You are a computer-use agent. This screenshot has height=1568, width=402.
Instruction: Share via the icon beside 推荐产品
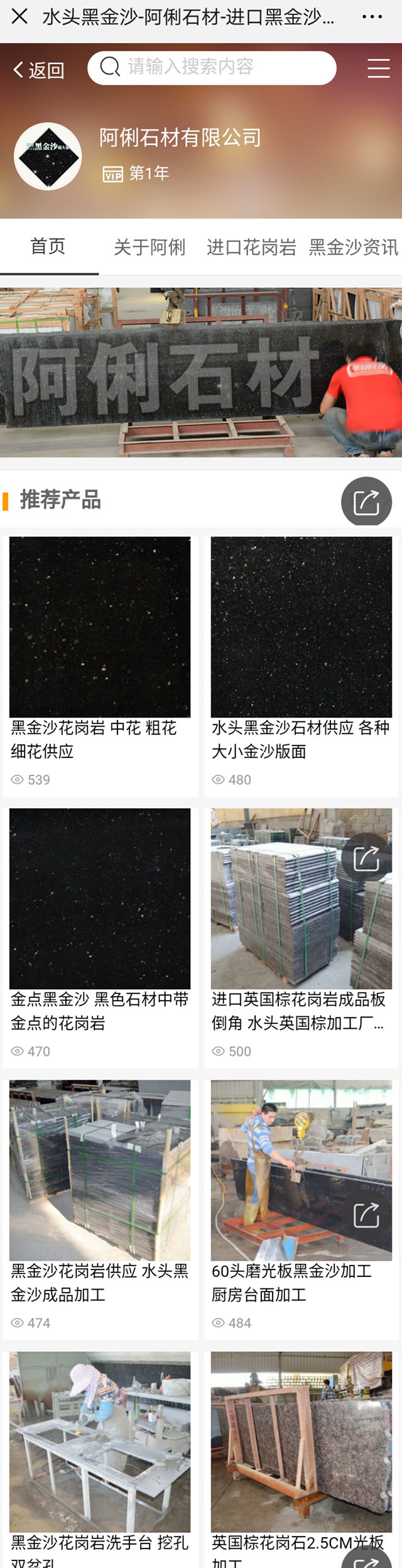[366, 502]
